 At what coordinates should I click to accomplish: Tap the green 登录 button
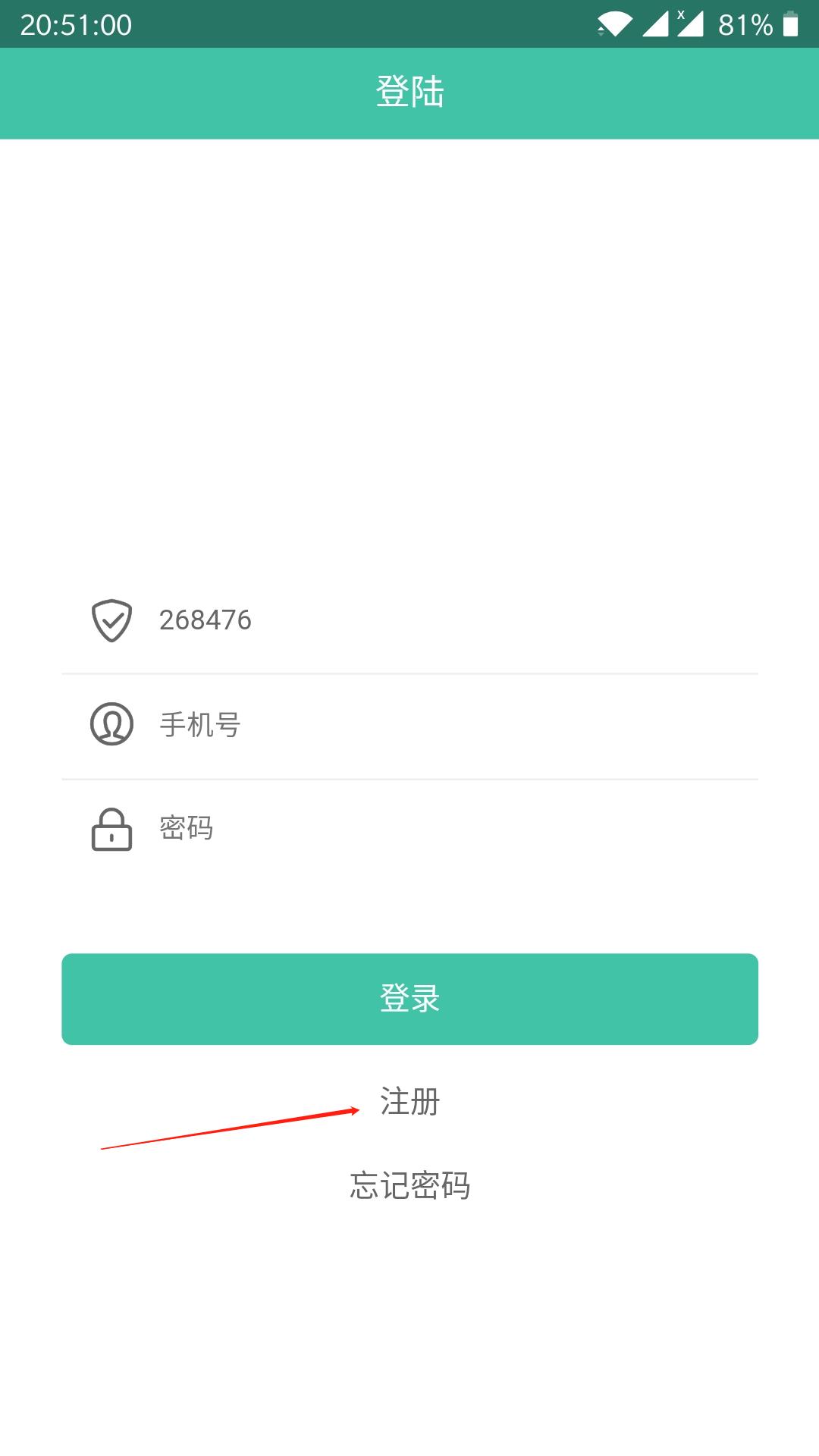click(x=409, y=999)
